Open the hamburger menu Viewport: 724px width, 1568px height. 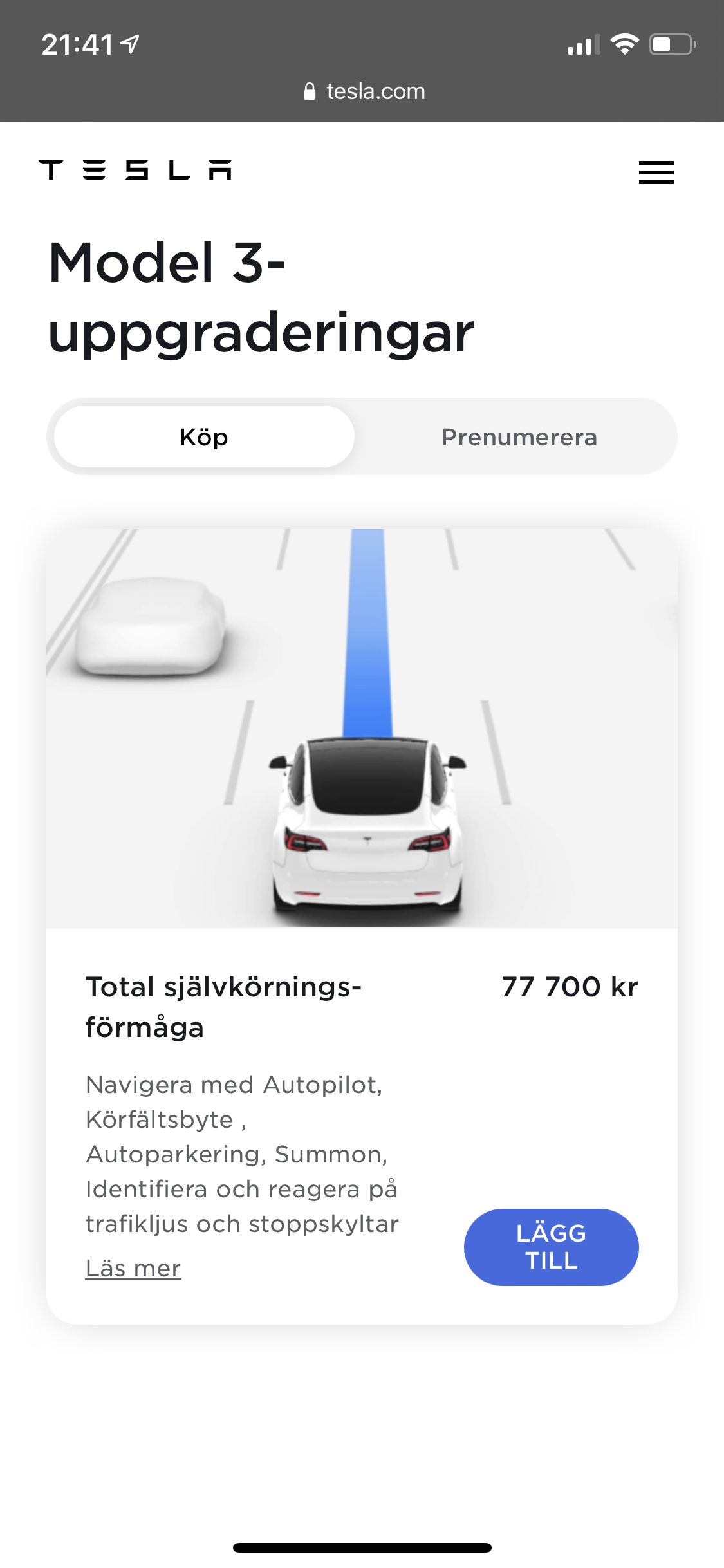coord(656,172)
